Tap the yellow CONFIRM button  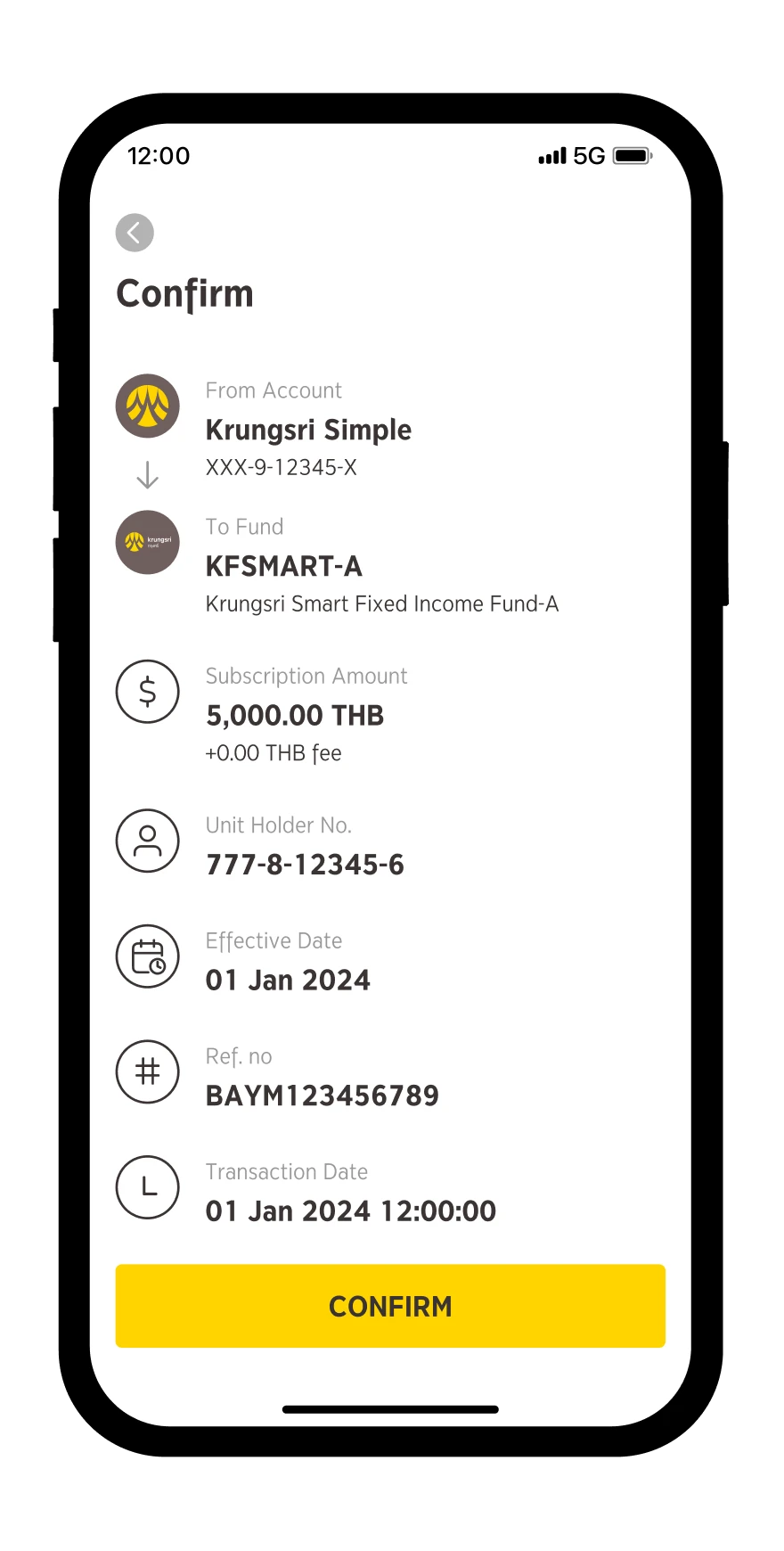point(390,1306)
